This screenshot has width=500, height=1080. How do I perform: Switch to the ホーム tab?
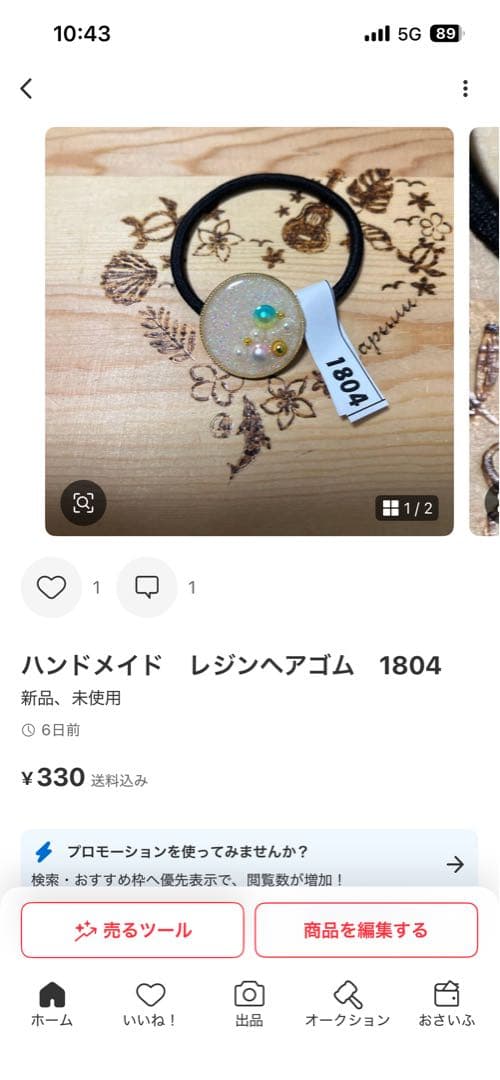pyautogui.click(x=52, y=1004)
